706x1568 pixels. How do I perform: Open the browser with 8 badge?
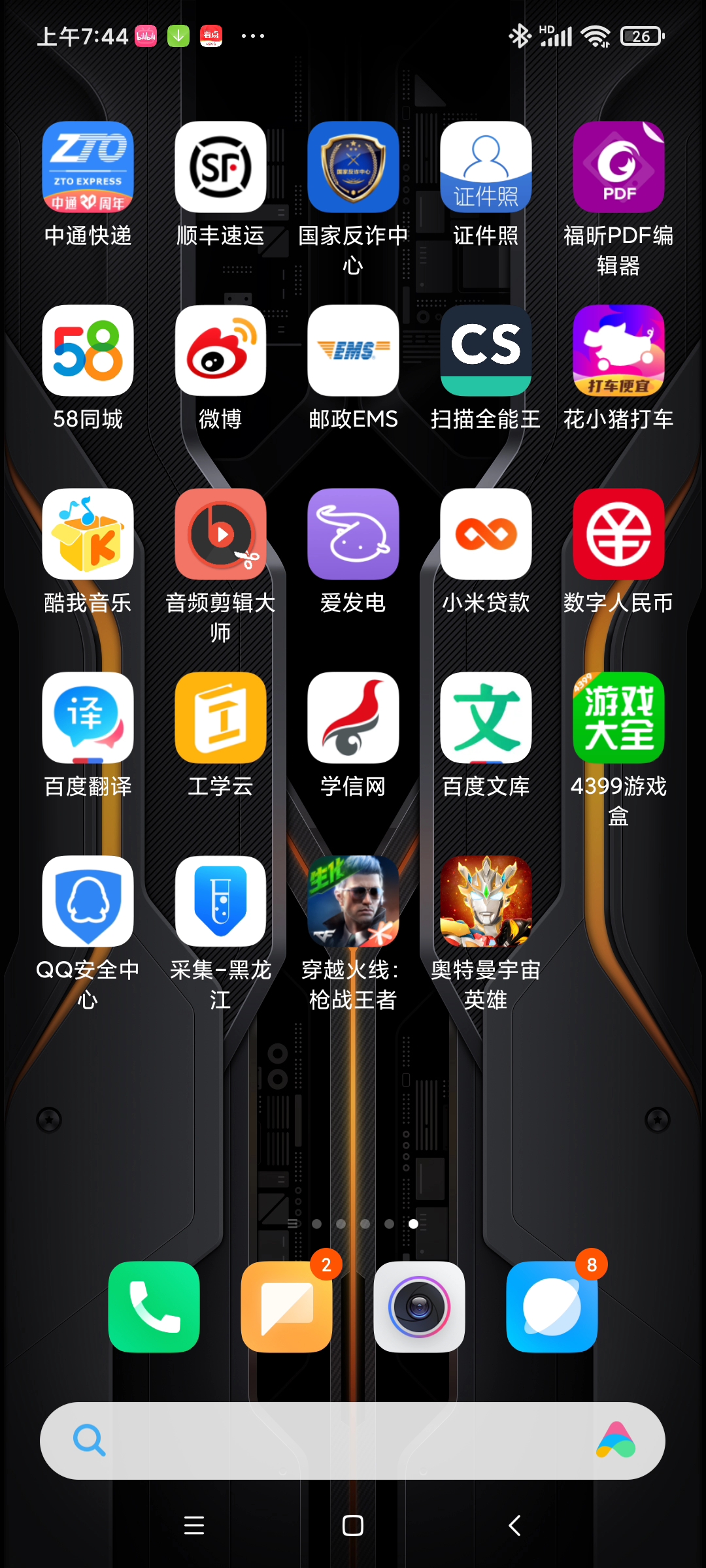(x=552, y=1307)
